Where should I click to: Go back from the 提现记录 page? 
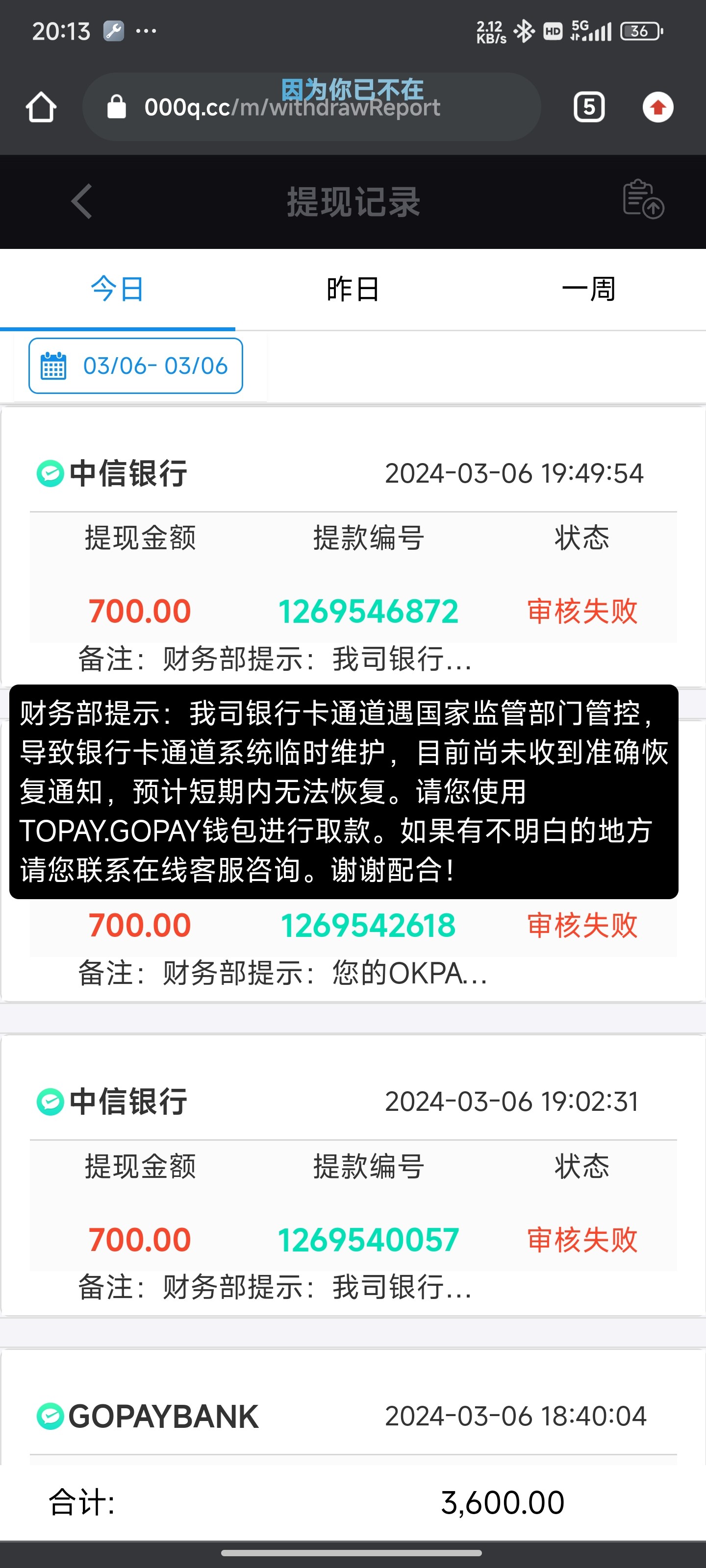[x=81, y=201]
